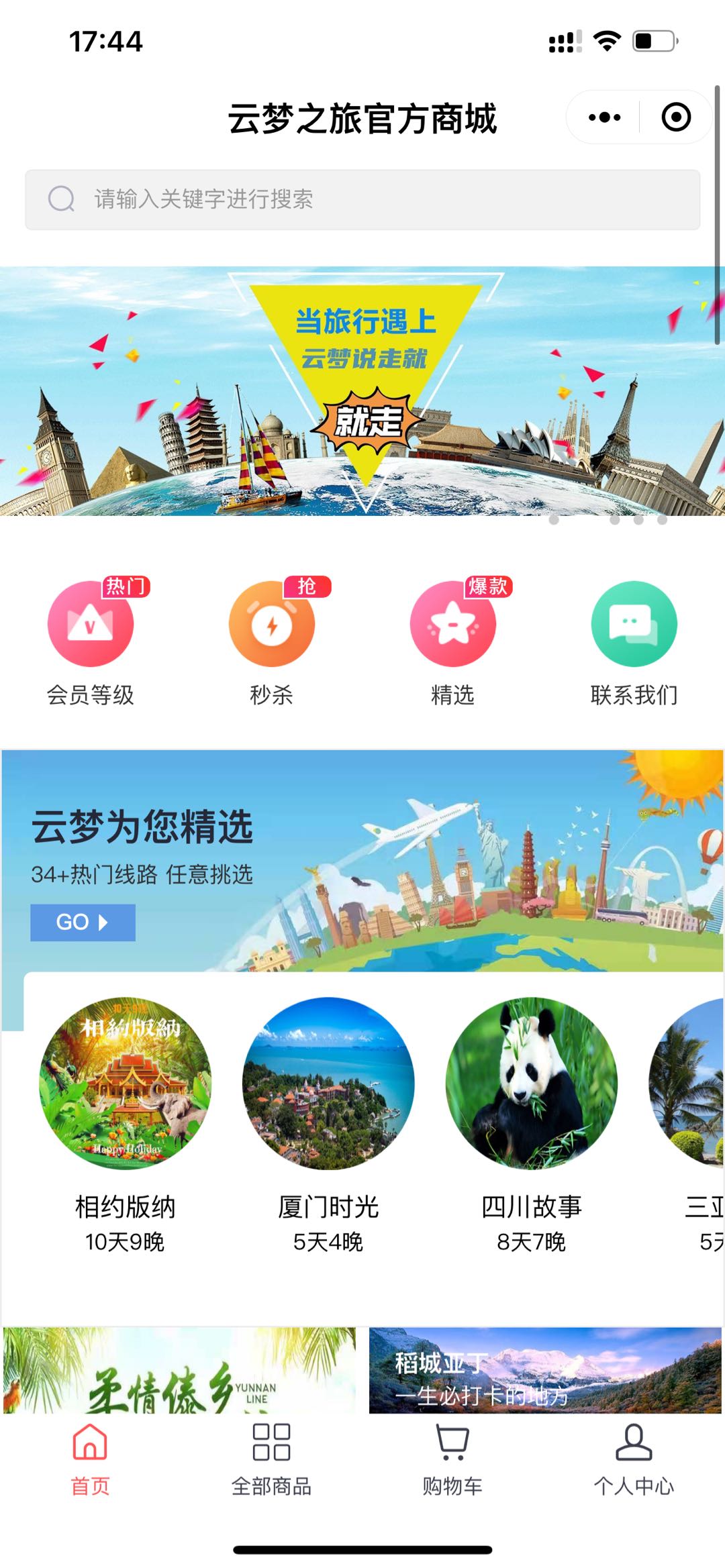Image resolution: width=725 pixels, height=1568 pixels.
Task: Open the mini program more-options menu
Action: click(604, 117)
